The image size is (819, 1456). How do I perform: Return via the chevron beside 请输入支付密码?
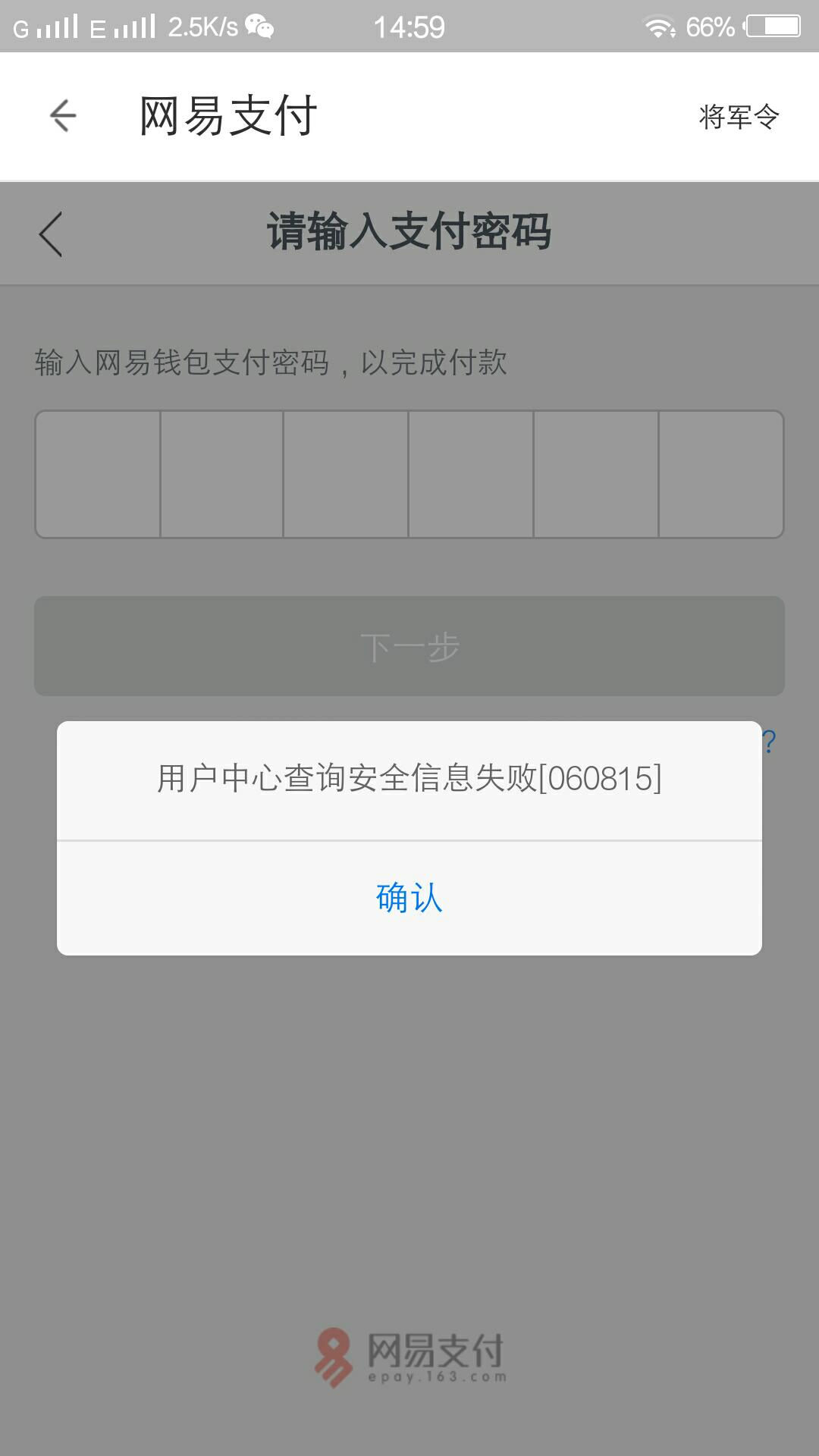(x=51, y=234)
